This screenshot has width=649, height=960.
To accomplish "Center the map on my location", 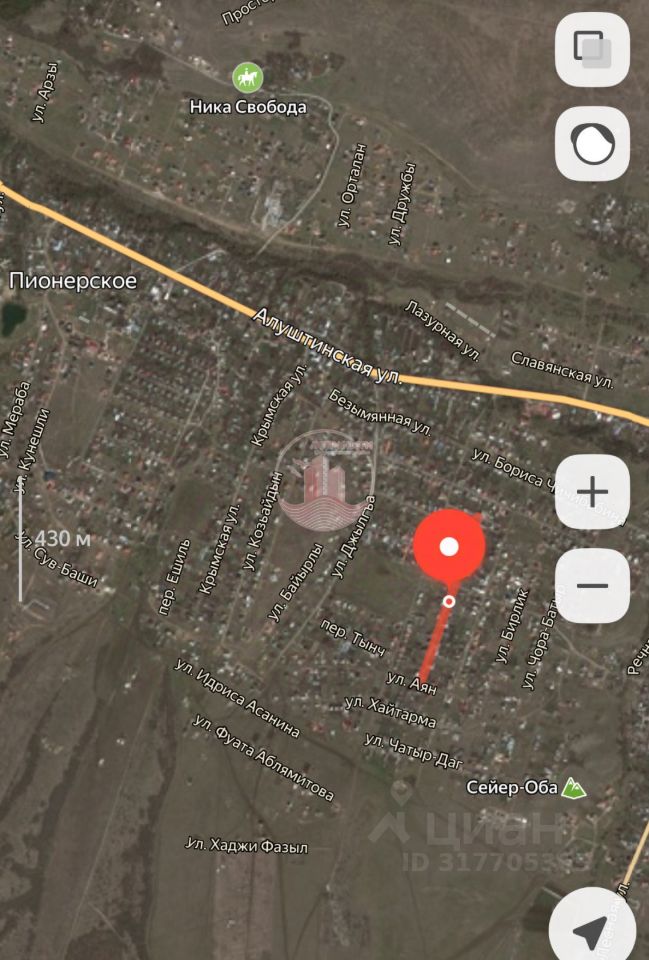I will [x=592, y=930].
